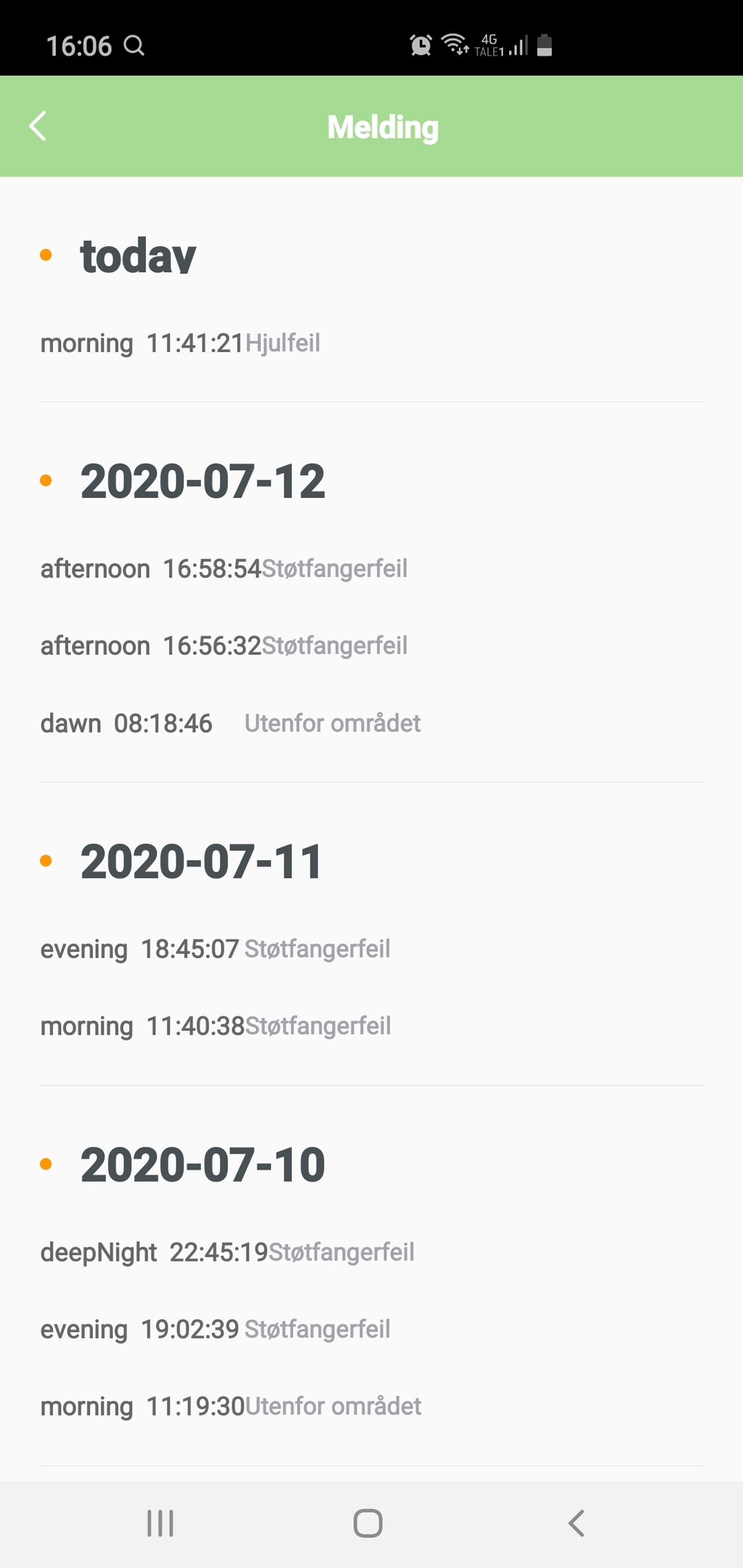Open the 11:19:30 Utenfor området message
This screenshot has height=1568, width=743.
coord(371,1407)
